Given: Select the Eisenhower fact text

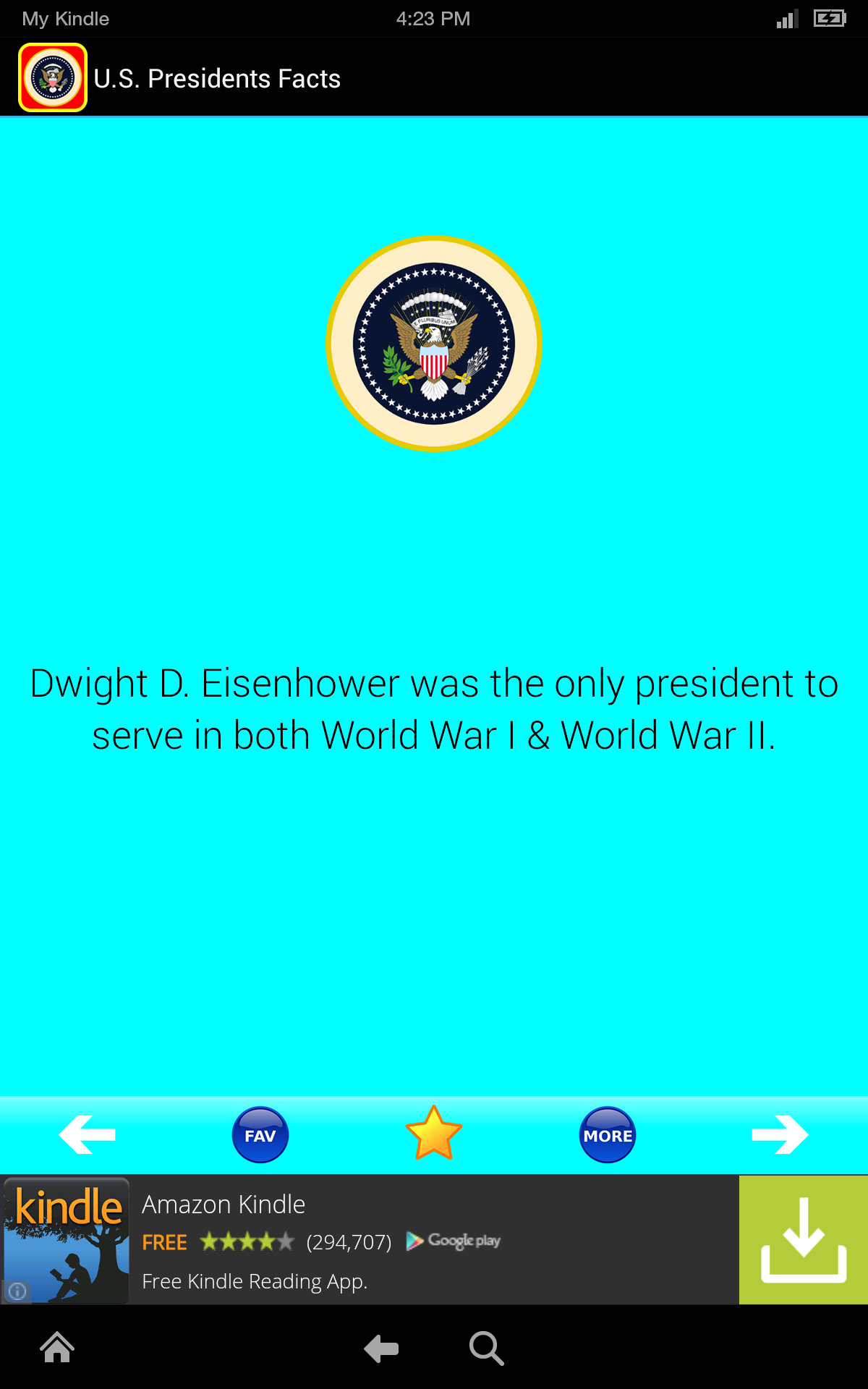Looking at the screenshot, I should click(x=434, y=708).
